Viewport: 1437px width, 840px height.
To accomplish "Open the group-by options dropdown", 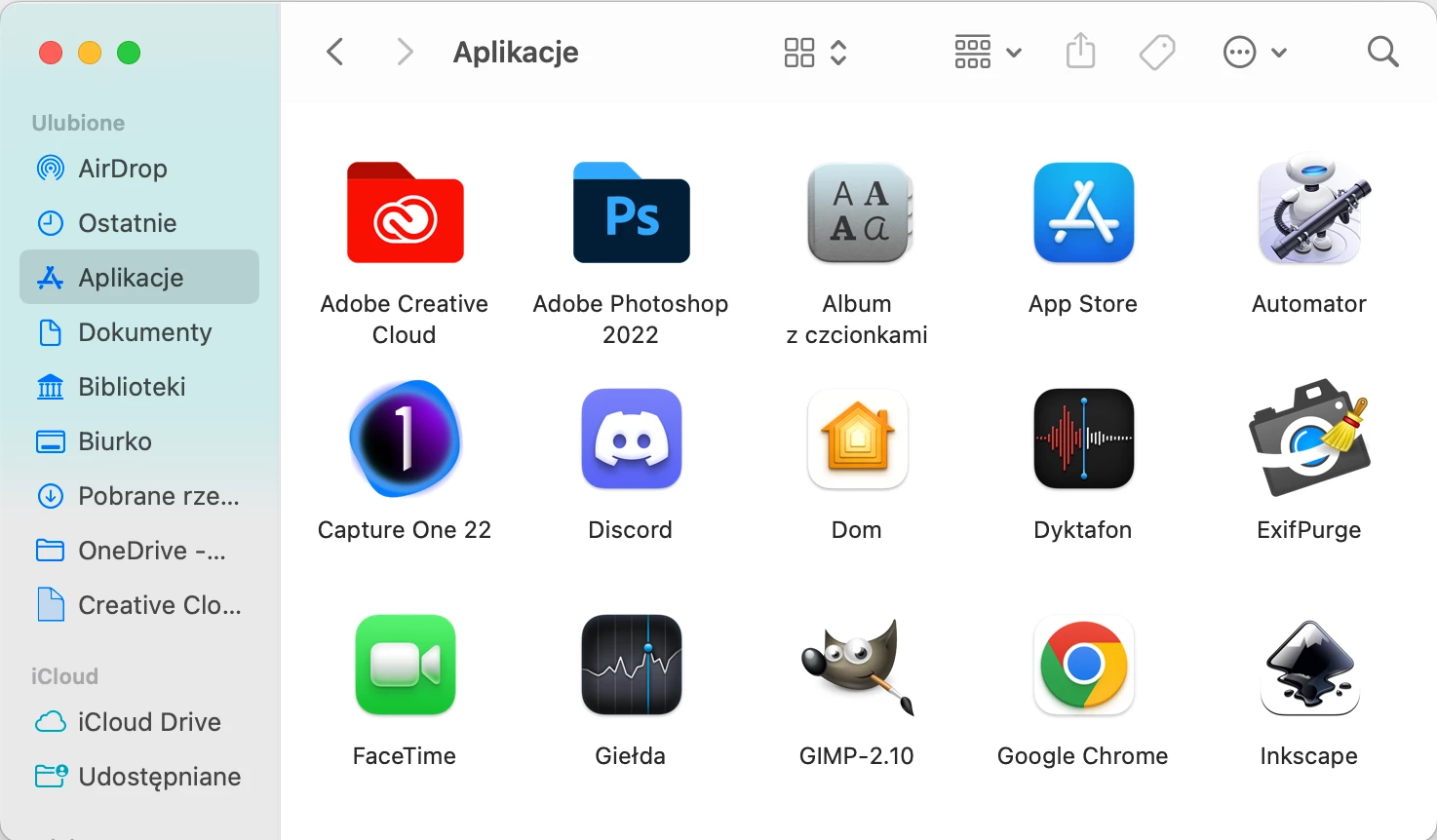I will point(987,53).
